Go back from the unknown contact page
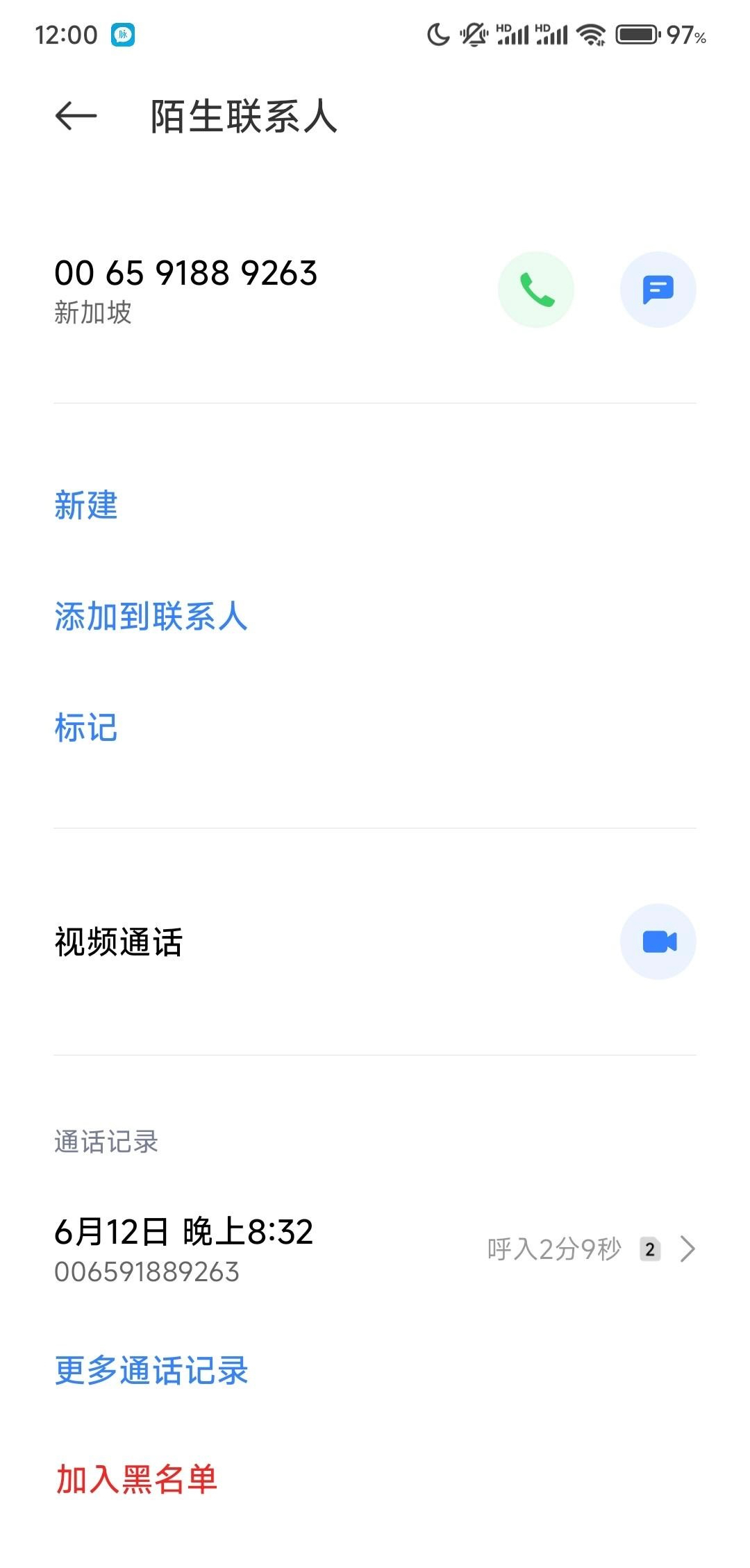Viewport: 750px width, 1568px height. tap(76, 116)
